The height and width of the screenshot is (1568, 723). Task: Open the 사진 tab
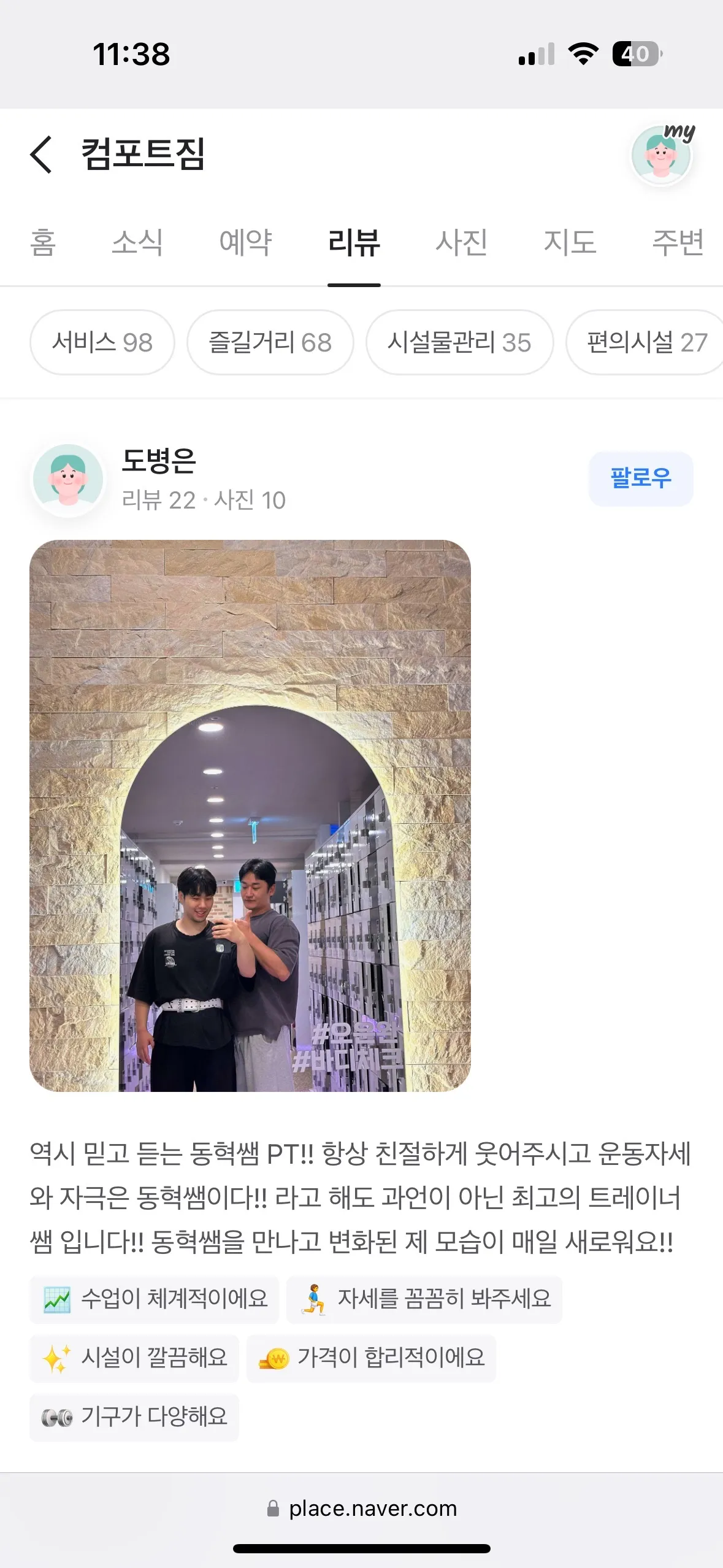pos(461,243)
